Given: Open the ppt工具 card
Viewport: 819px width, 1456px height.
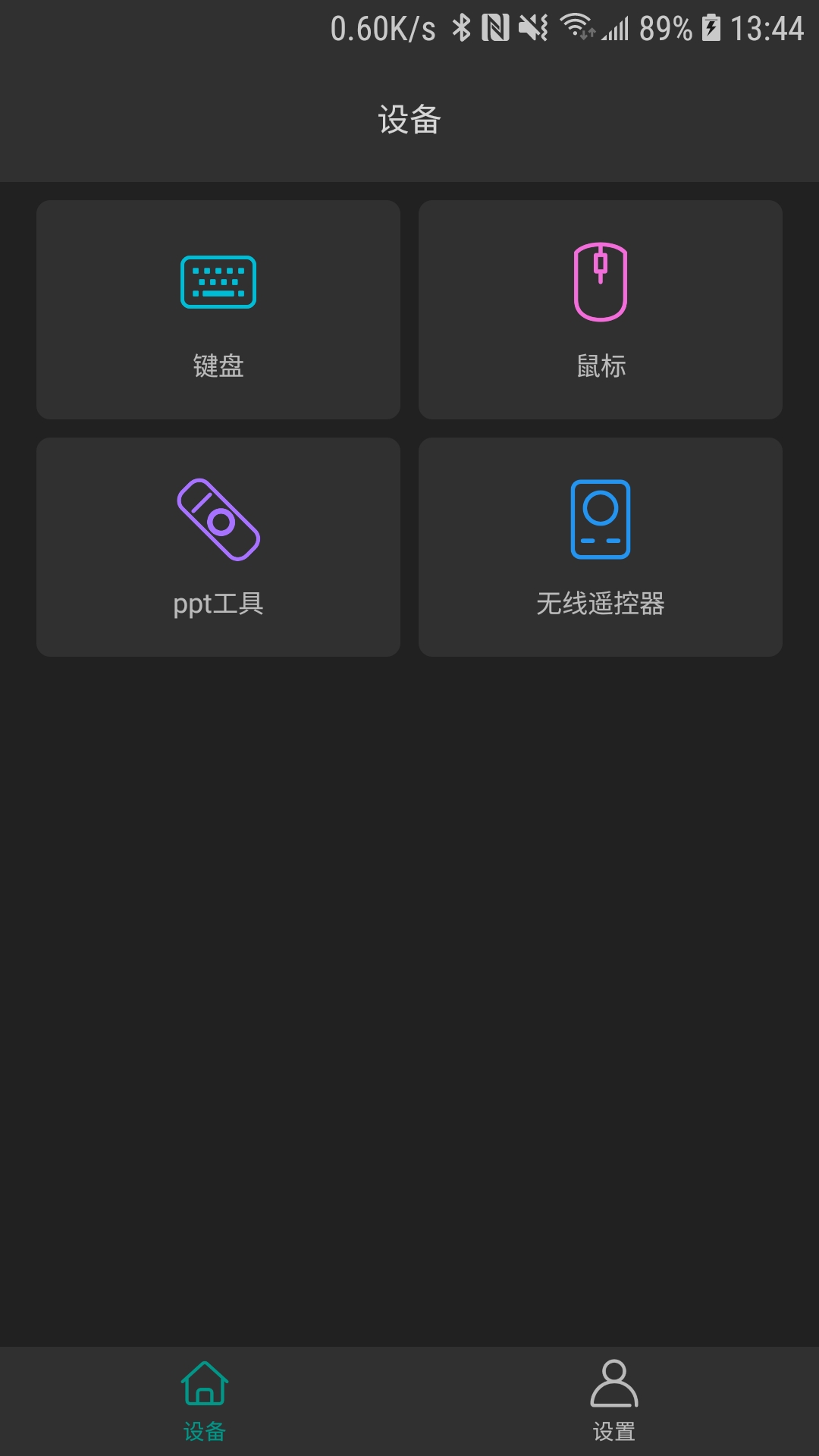Looking at the screenshot, I should [218, 546].
